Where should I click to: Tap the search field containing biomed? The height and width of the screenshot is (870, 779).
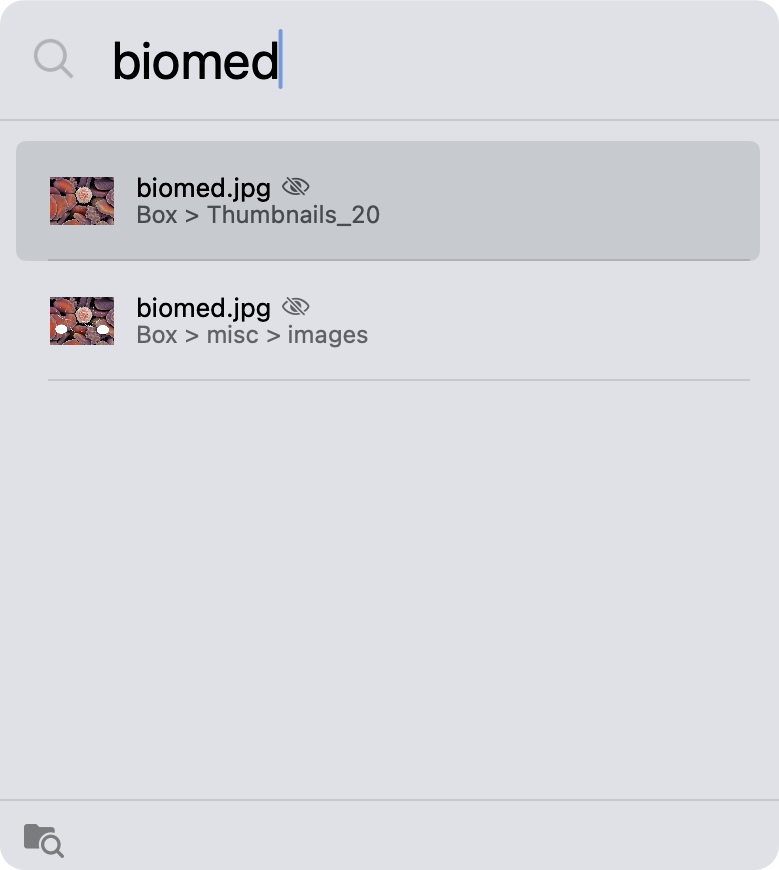pyautogui.click(x=400, y=60)
